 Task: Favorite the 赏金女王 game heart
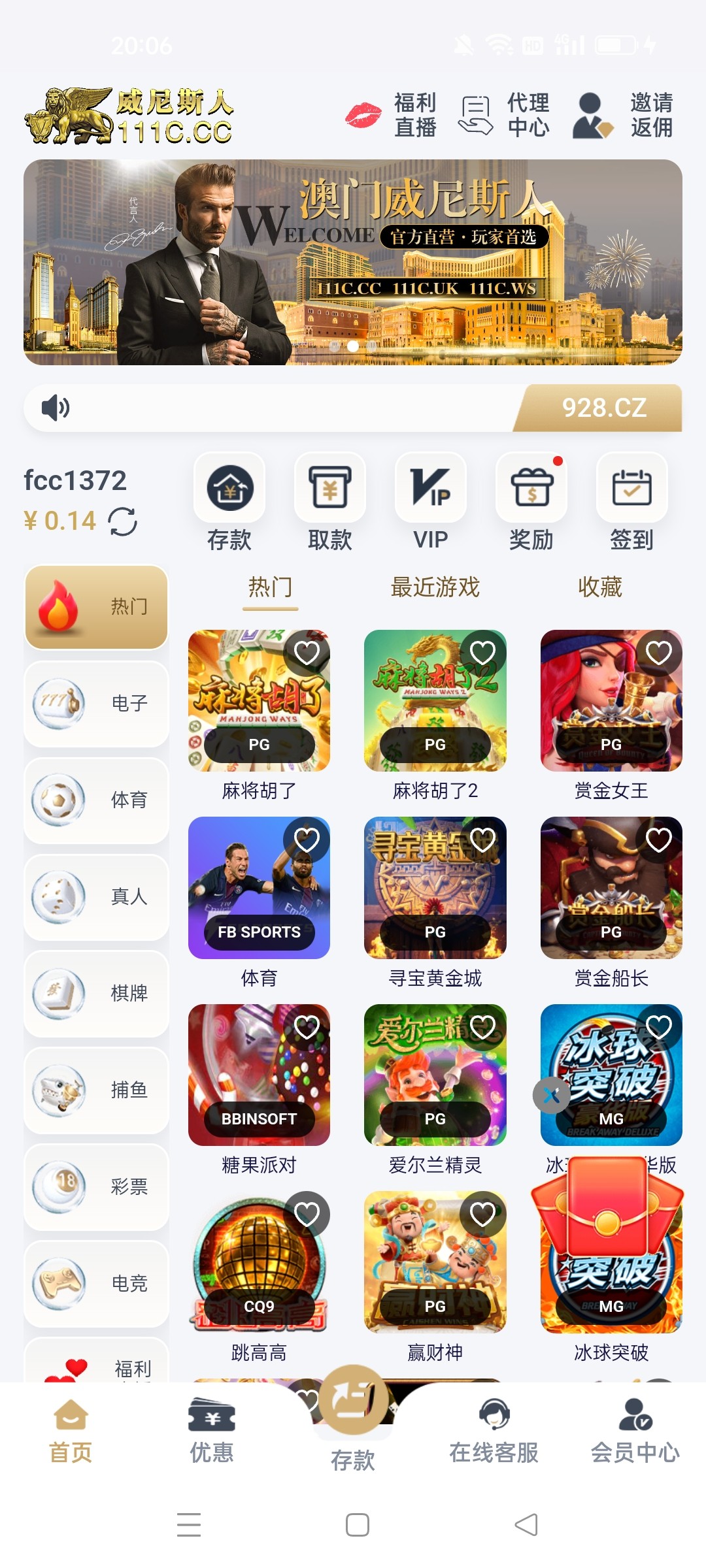coord(659,652)
